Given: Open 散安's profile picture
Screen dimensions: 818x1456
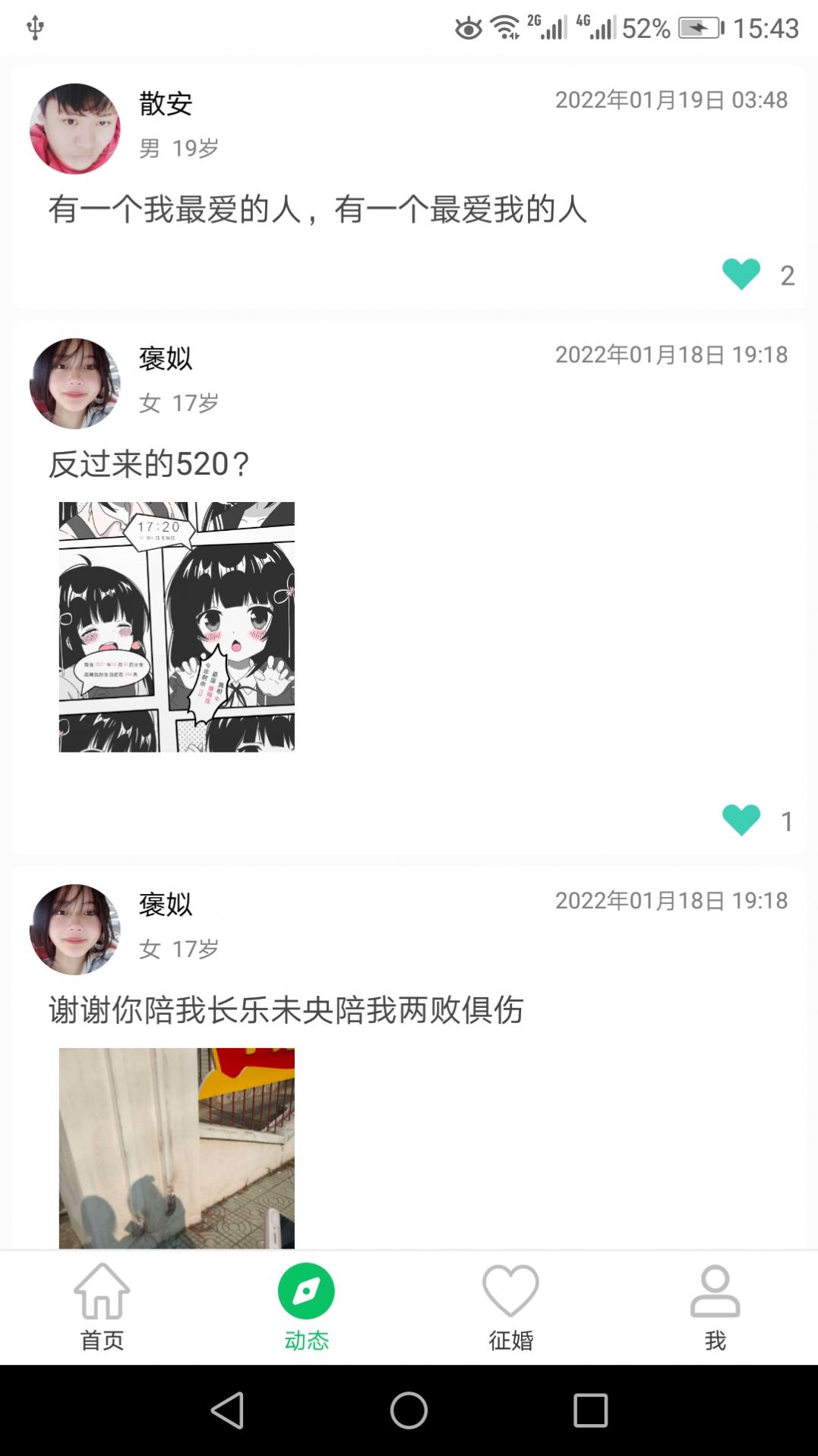Looking at the screenshot, I should [x=74, y=129].
